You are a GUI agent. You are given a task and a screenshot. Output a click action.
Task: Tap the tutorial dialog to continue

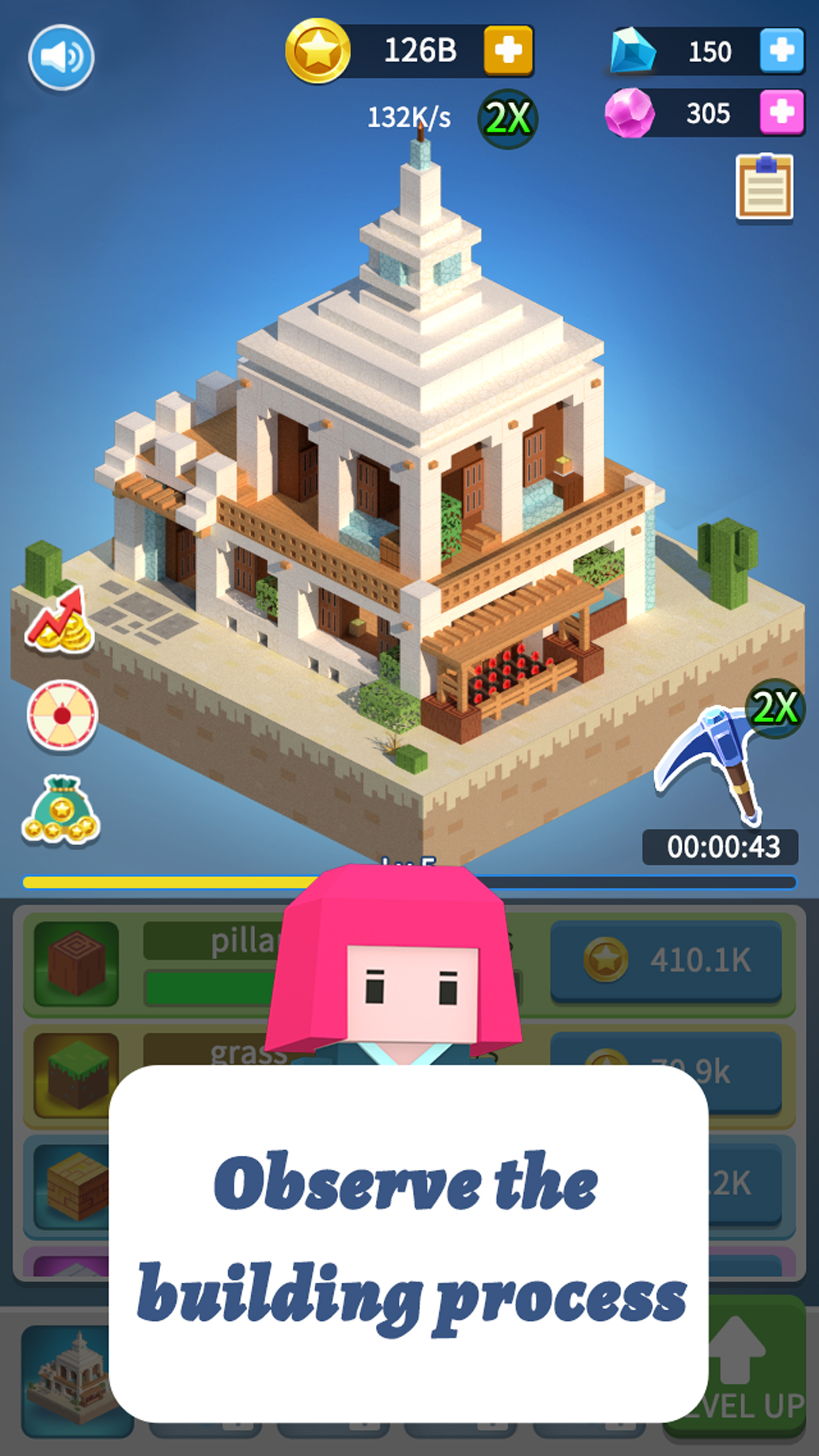(x=409, y=1243)
